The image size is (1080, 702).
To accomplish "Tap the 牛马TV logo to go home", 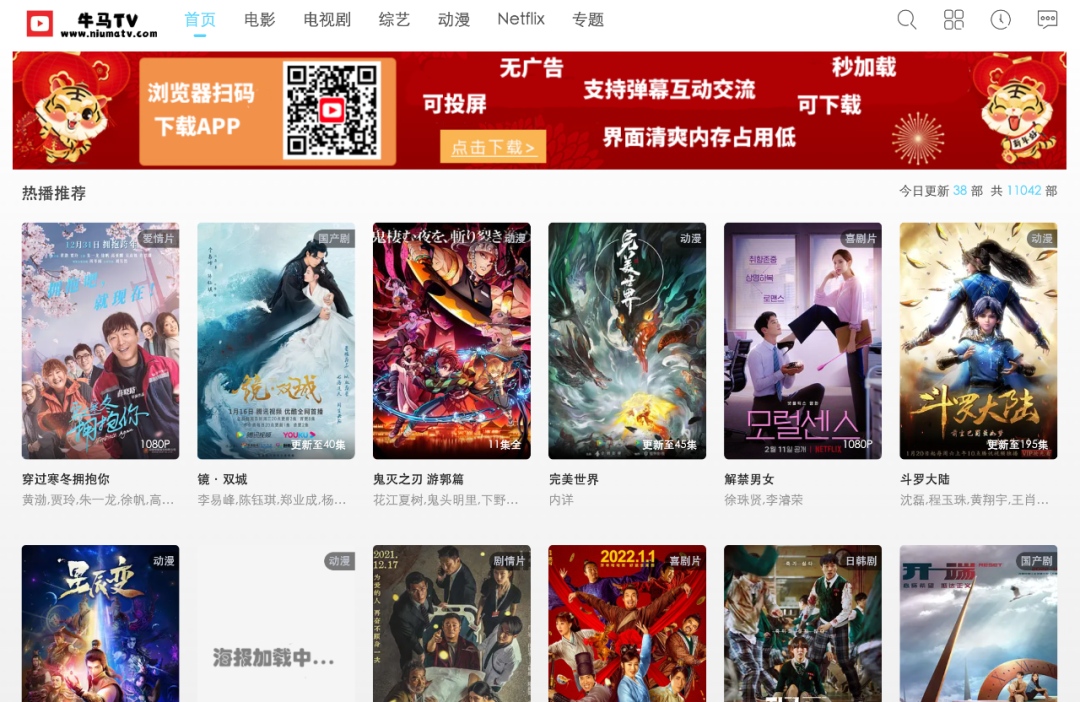I will 92,23.
